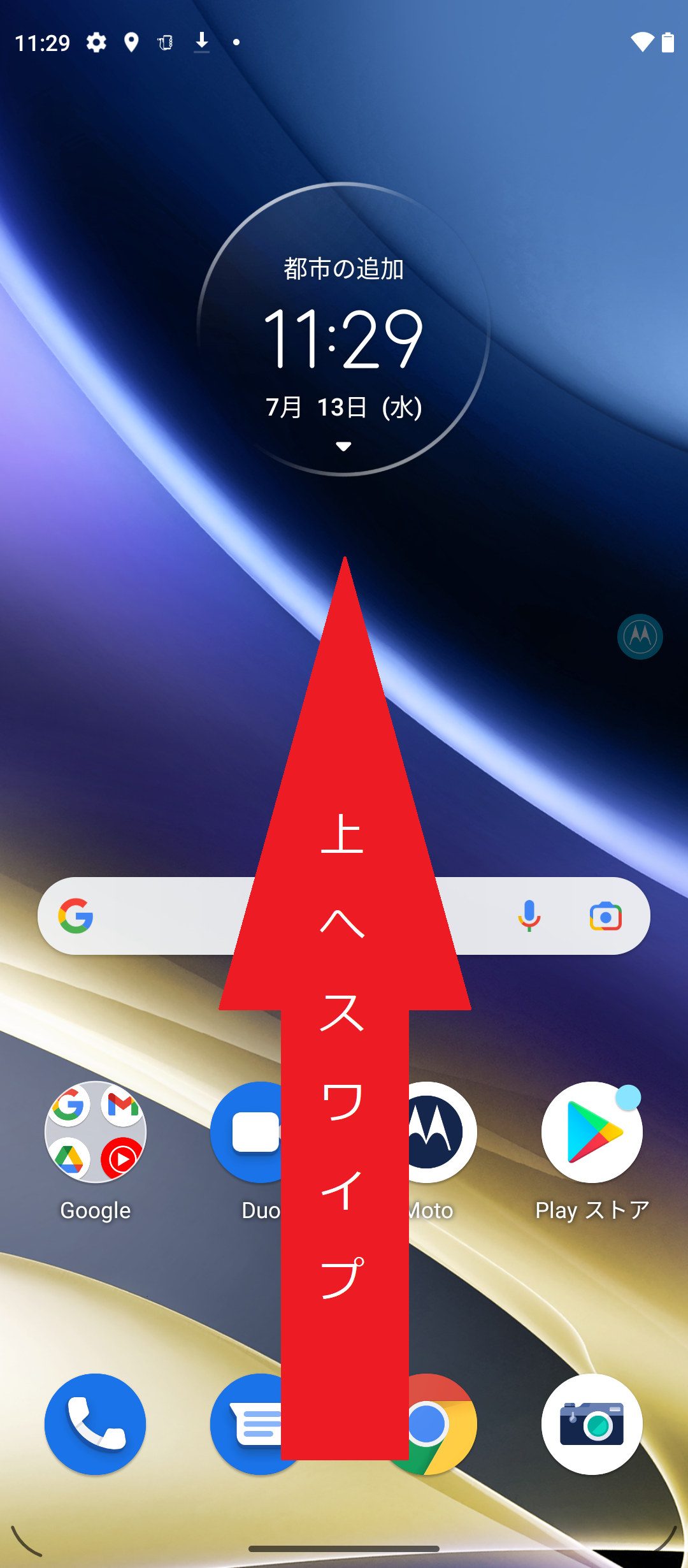Open Play ストア

(x=592, y=1132)
